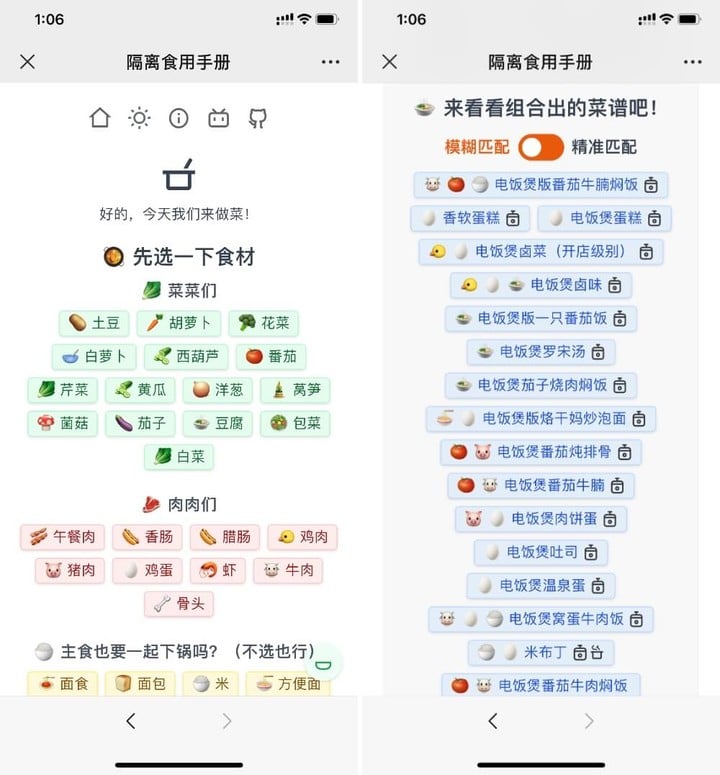Choose the 午餐肉 meat chip
Viewport: 720px width, 775px height.
click(62, 537)
